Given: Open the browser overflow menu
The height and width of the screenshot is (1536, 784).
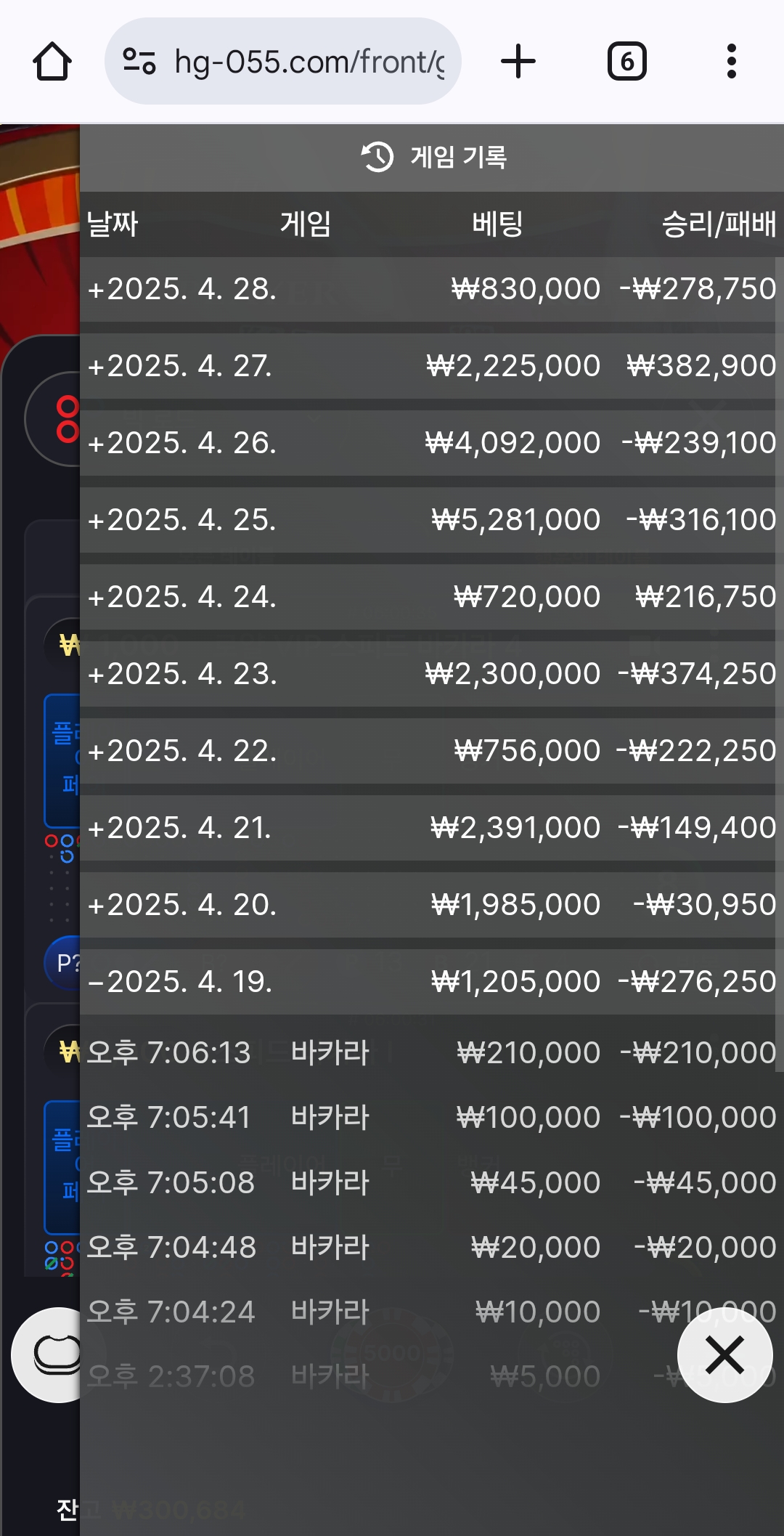Looking at the screenshot, I should click(x=731, y=62).
